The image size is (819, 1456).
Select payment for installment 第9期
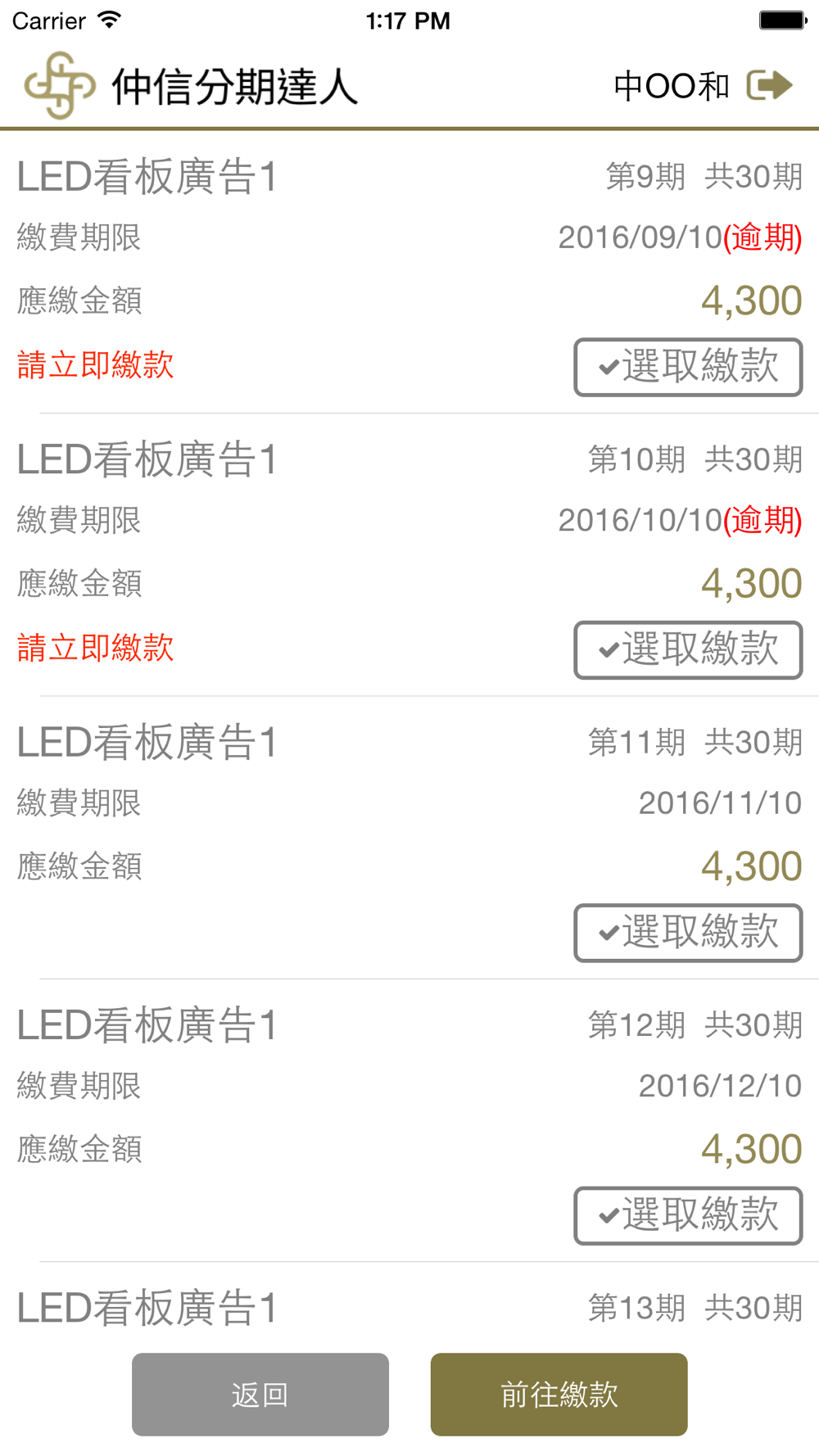688,367
